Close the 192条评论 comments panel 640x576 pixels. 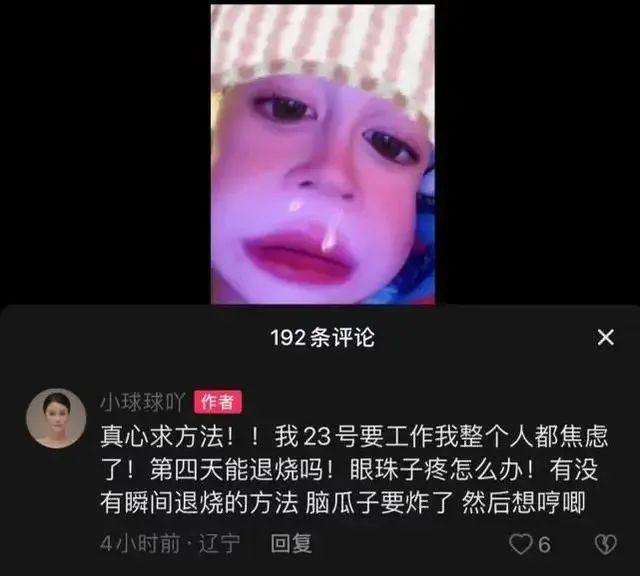[x=605, y=338]
